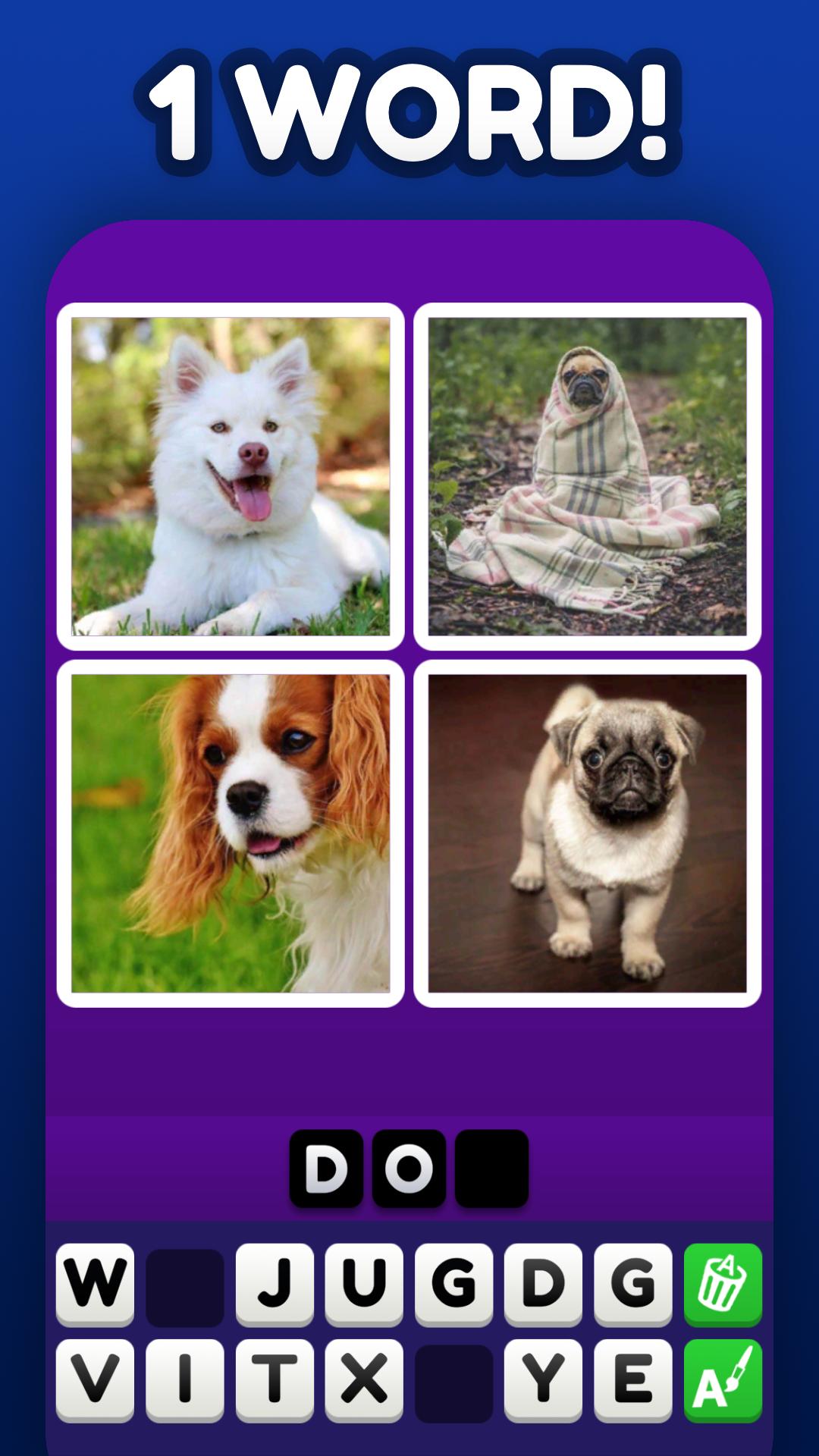Select the letter J tile
Viewport: 819px width, 1456px height.
click(x=275, y=1284)
